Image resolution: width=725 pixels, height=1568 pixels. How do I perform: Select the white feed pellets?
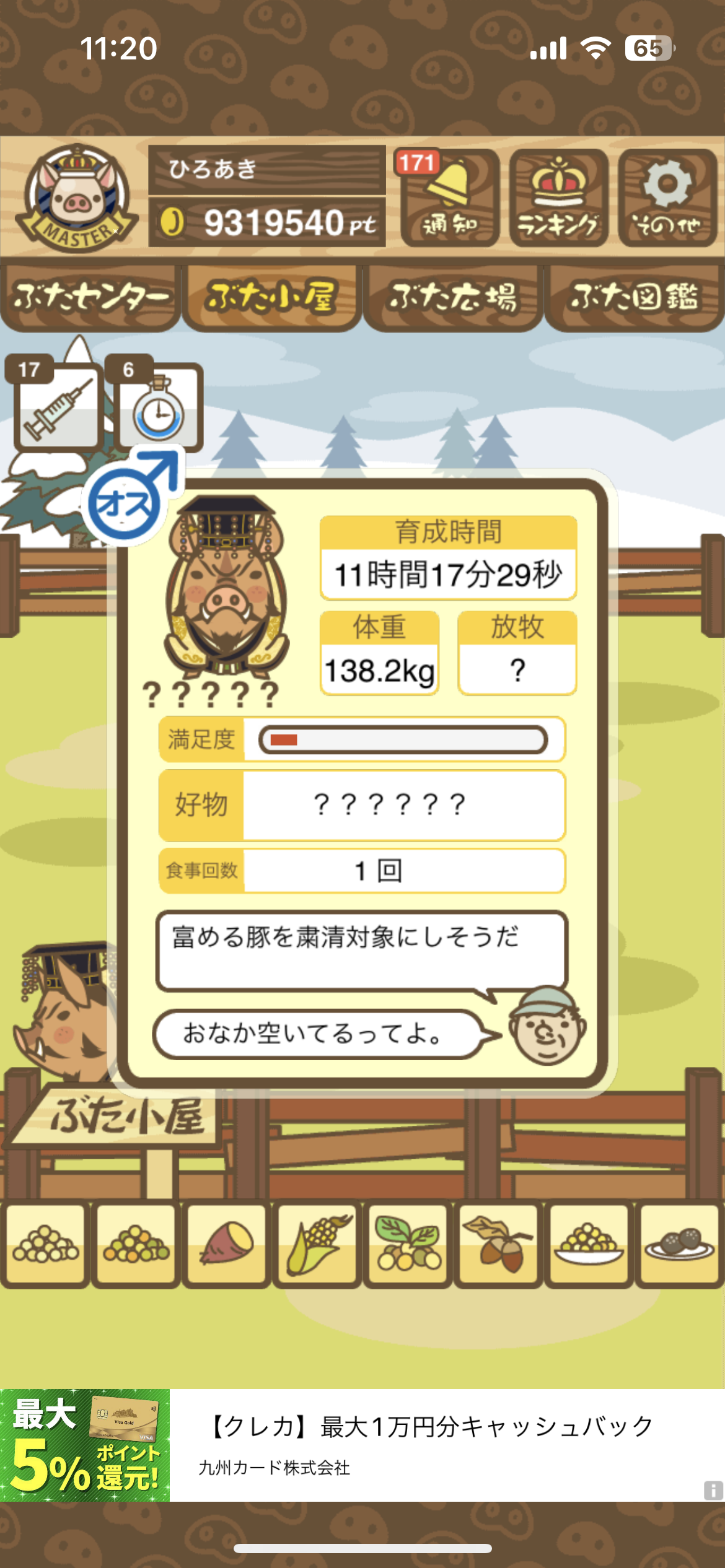[x=46, y=1244]
